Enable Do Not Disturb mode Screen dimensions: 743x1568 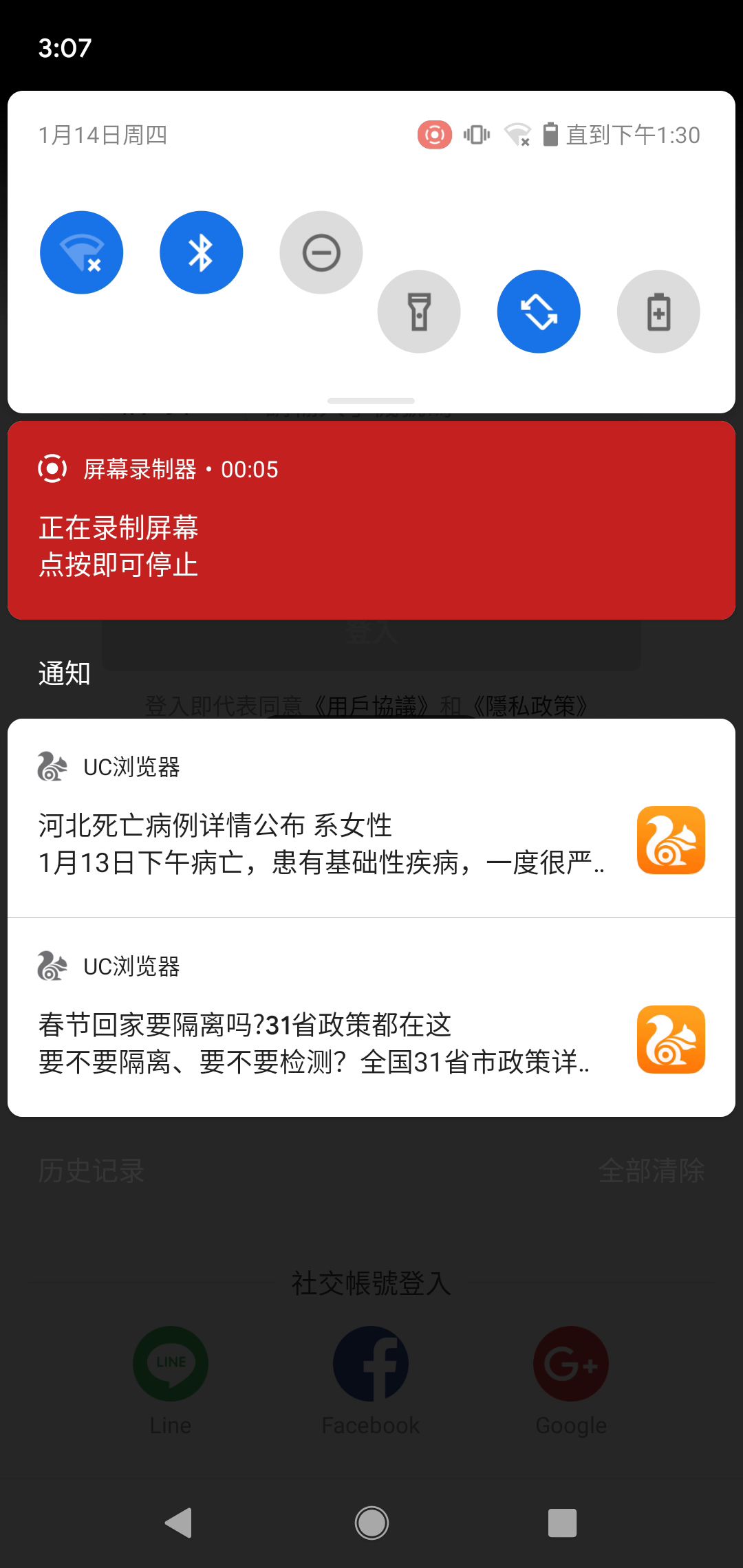[321, 252]
